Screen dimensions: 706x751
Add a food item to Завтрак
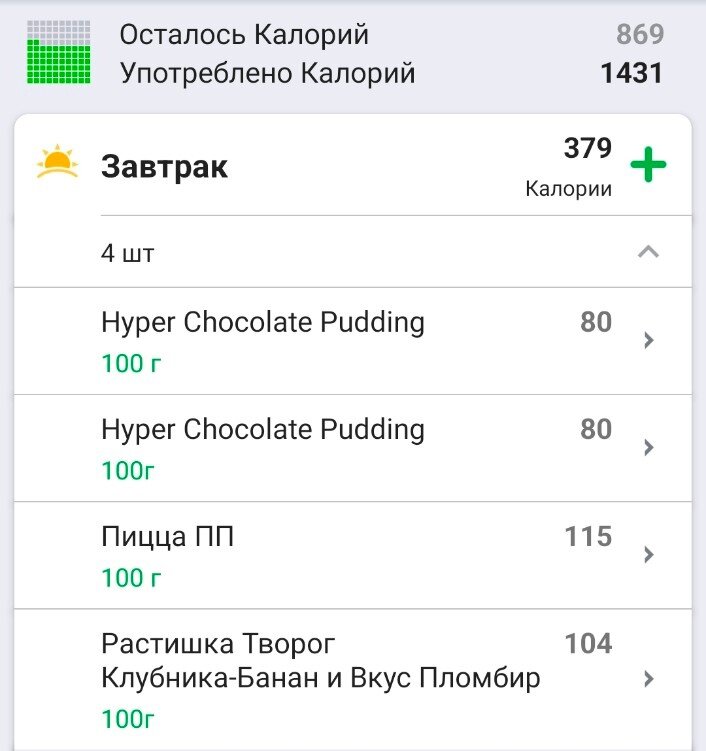click(x=648, y=165)
